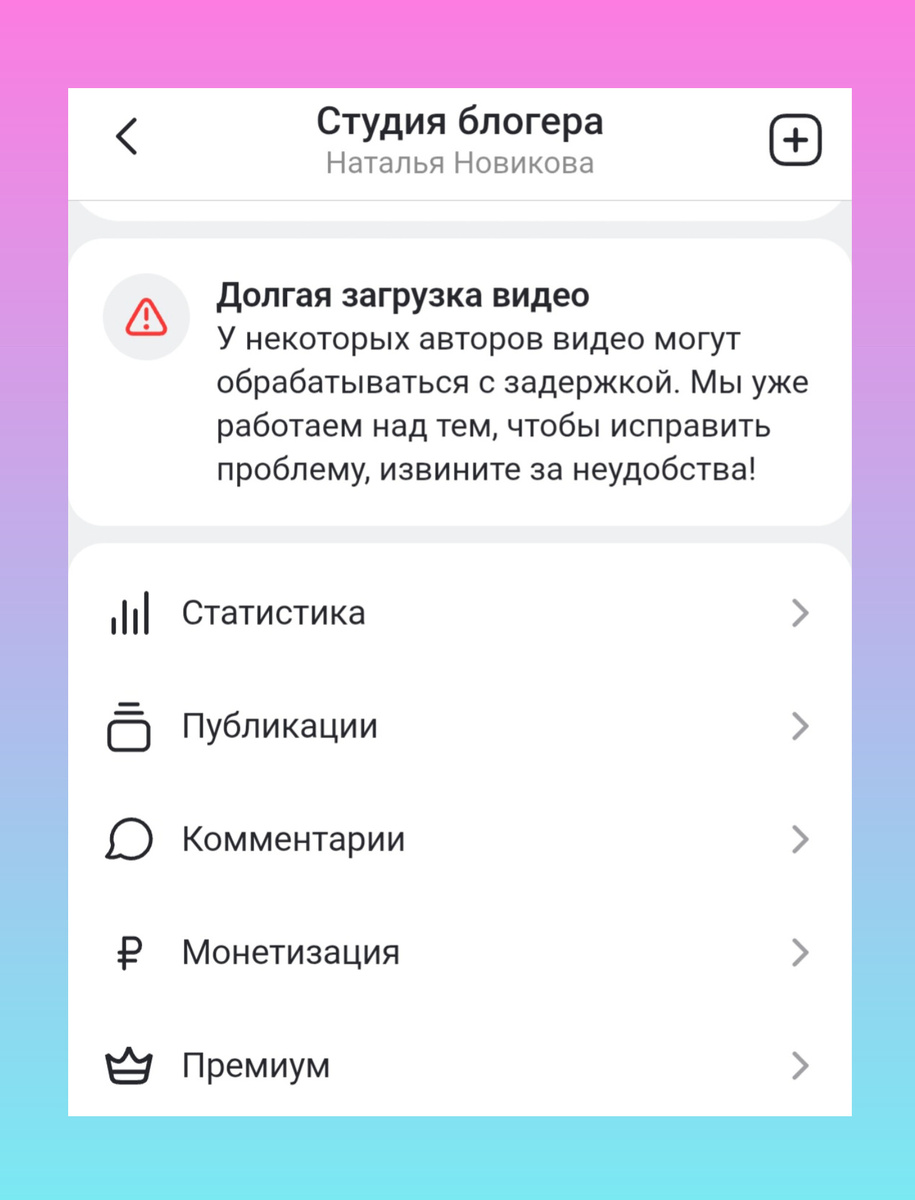Select the ruble monetization icon
Screen dimensions: 915x1200
pyautogui.click(x=129, y=952)
